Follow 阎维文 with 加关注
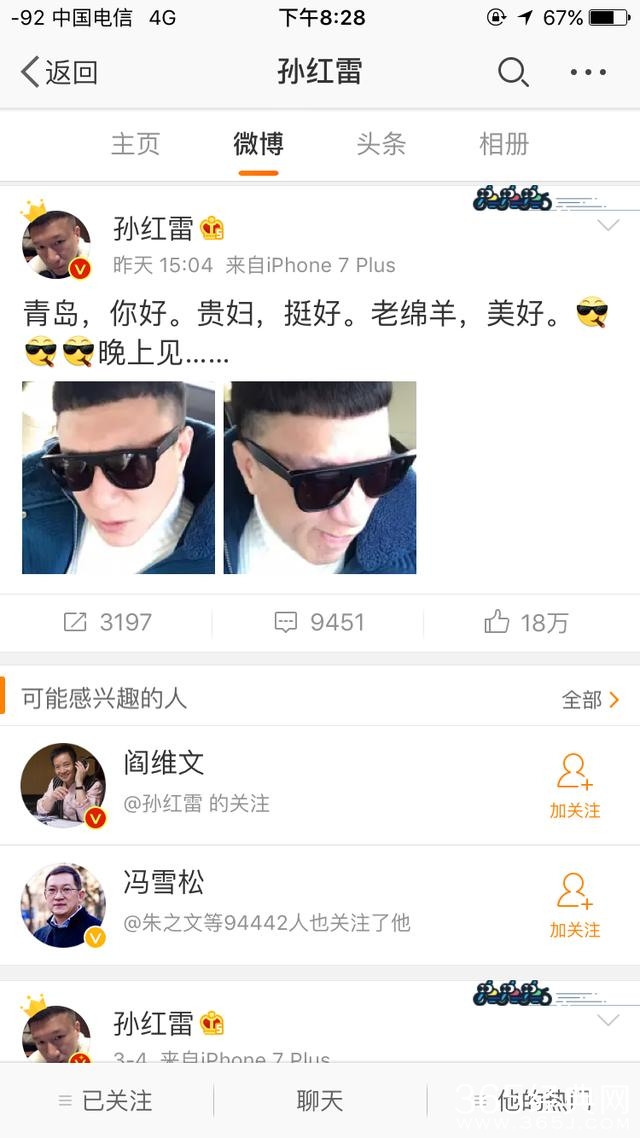Viewport: 640px width, 1138px height. 575,786
